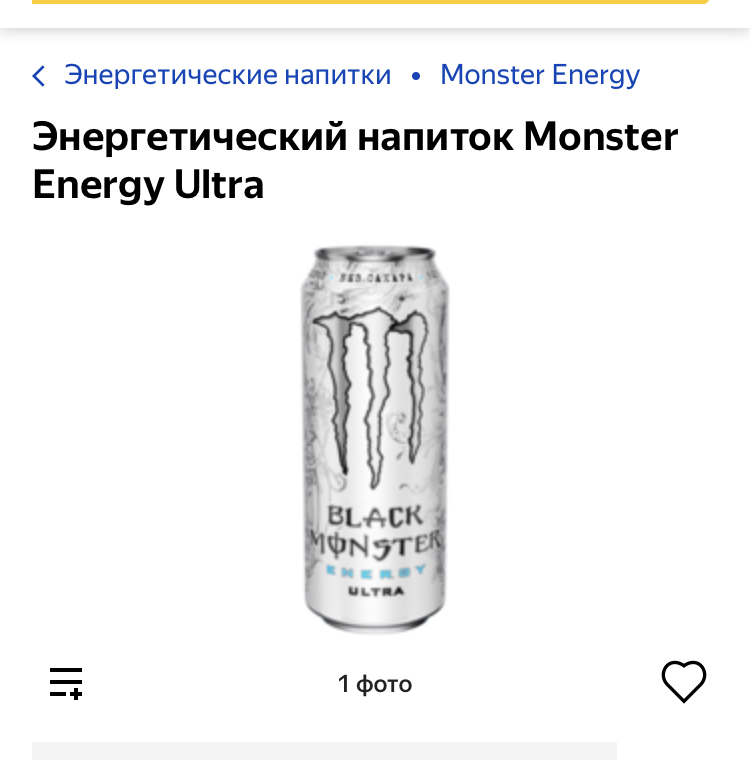
Task: Add product to comparison list
Action: [x=66, y=683]
